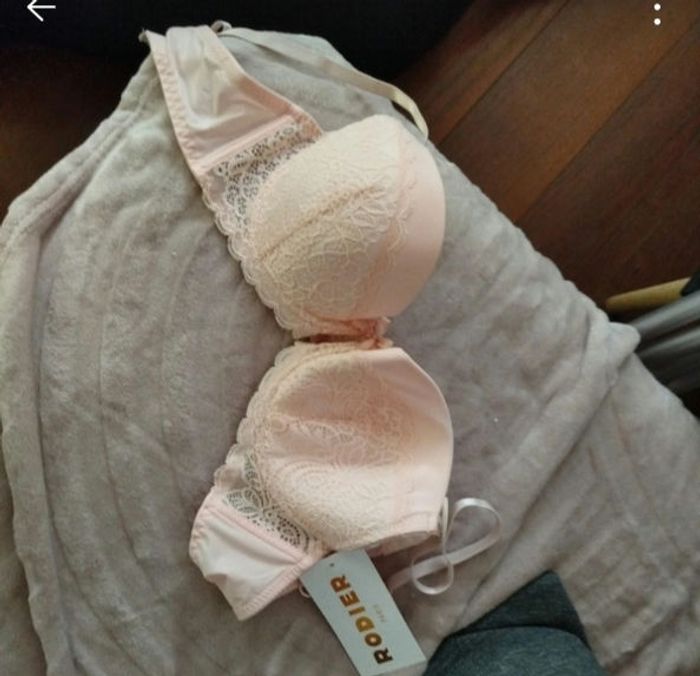The image size is (700, 676).
Task: Open the three-dot overflow menu
Action: coord(657,14)
